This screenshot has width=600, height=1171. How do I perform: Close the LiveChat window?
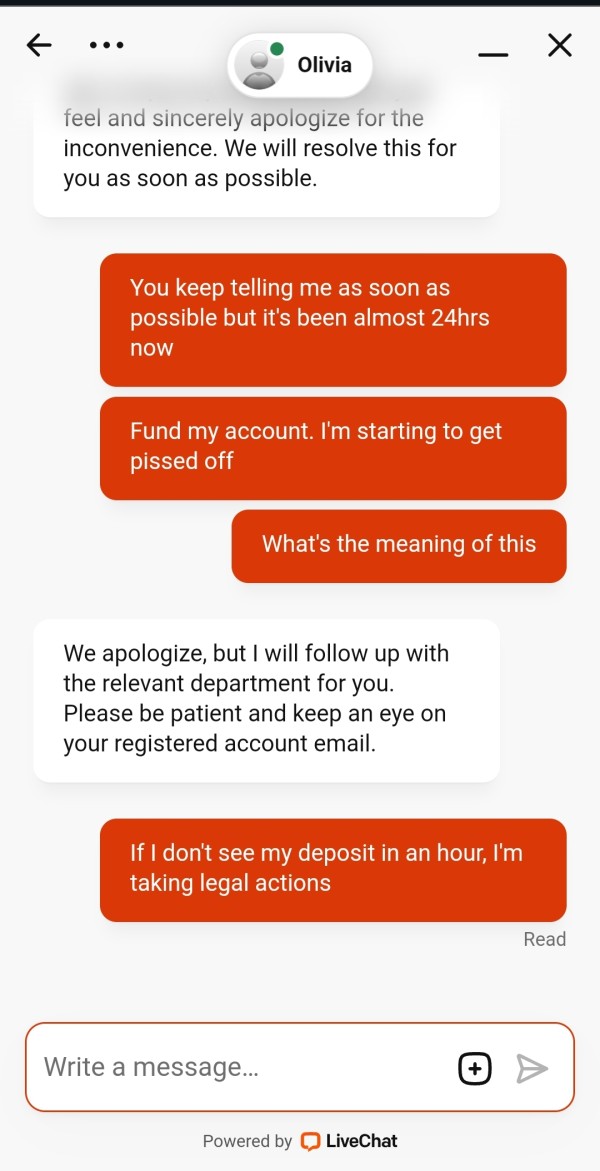pyautogui.click(x=560, y=46)
